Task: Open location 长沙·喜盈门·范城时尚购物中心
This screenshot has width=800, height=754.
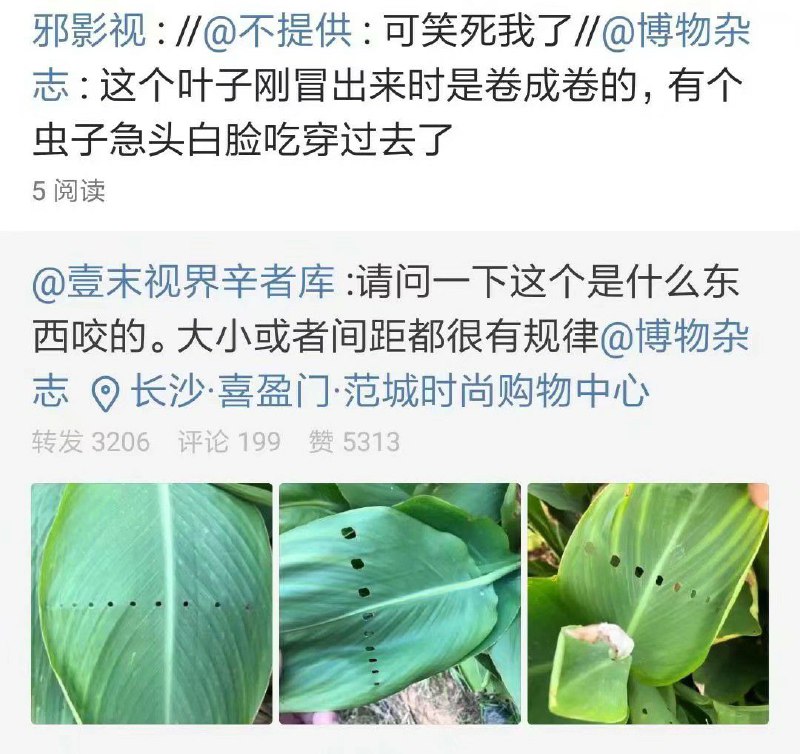Action: click(x=370, y=392)
